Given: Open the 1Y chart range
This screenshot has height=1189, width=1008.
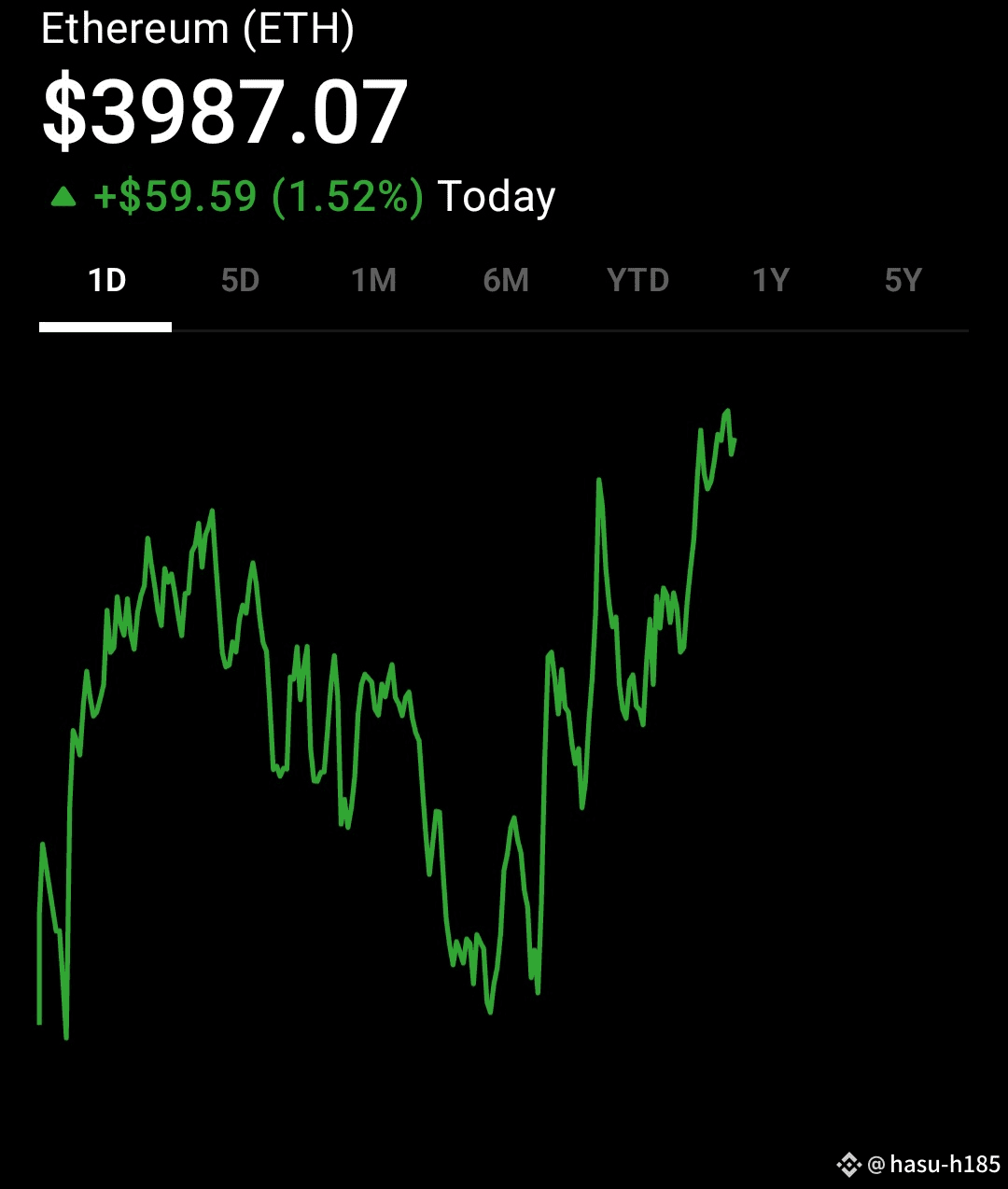Looking at the screenshot, I should (x=771, y=280).
